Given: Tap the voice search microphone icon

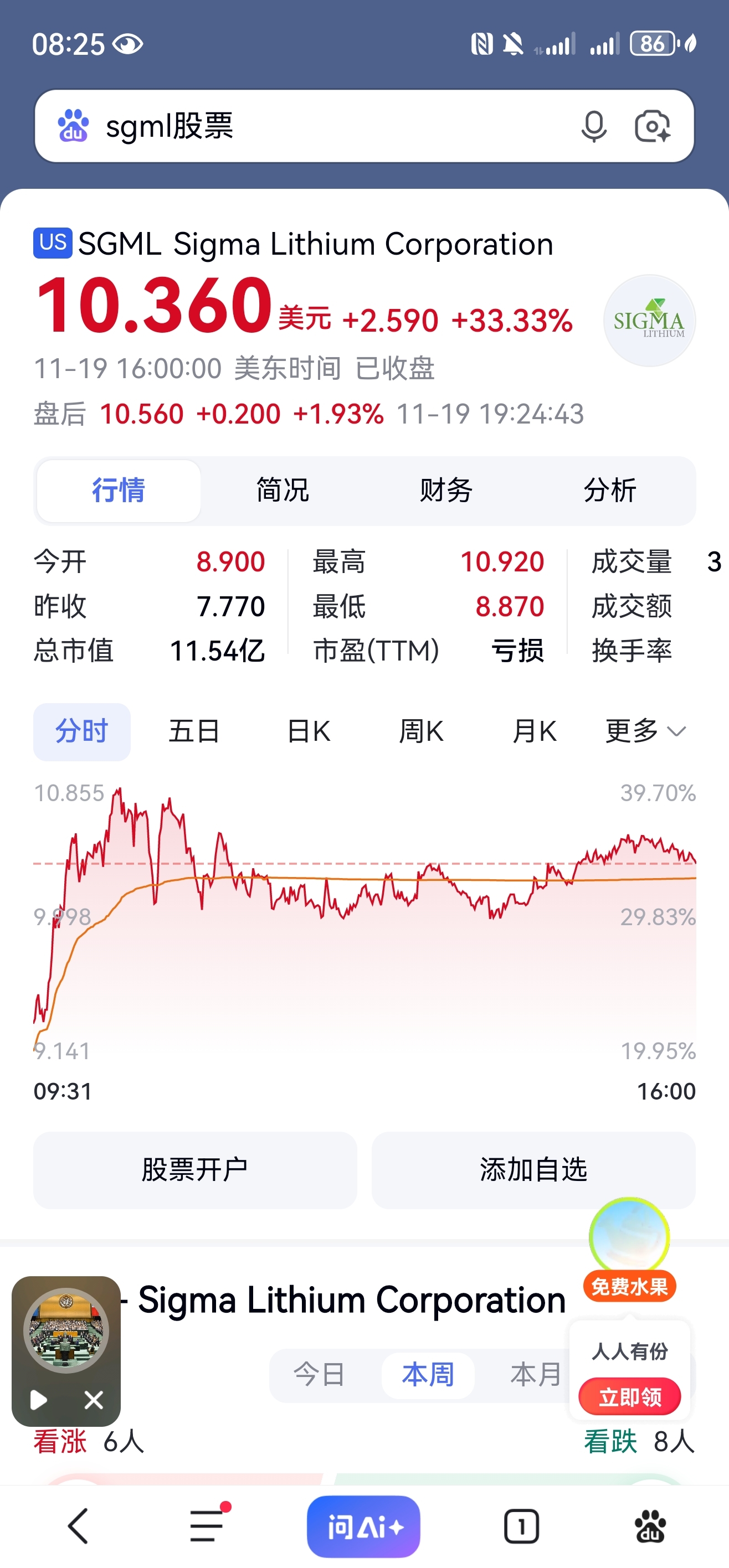Looking at the screenshot, I should (x=593, y=127).
